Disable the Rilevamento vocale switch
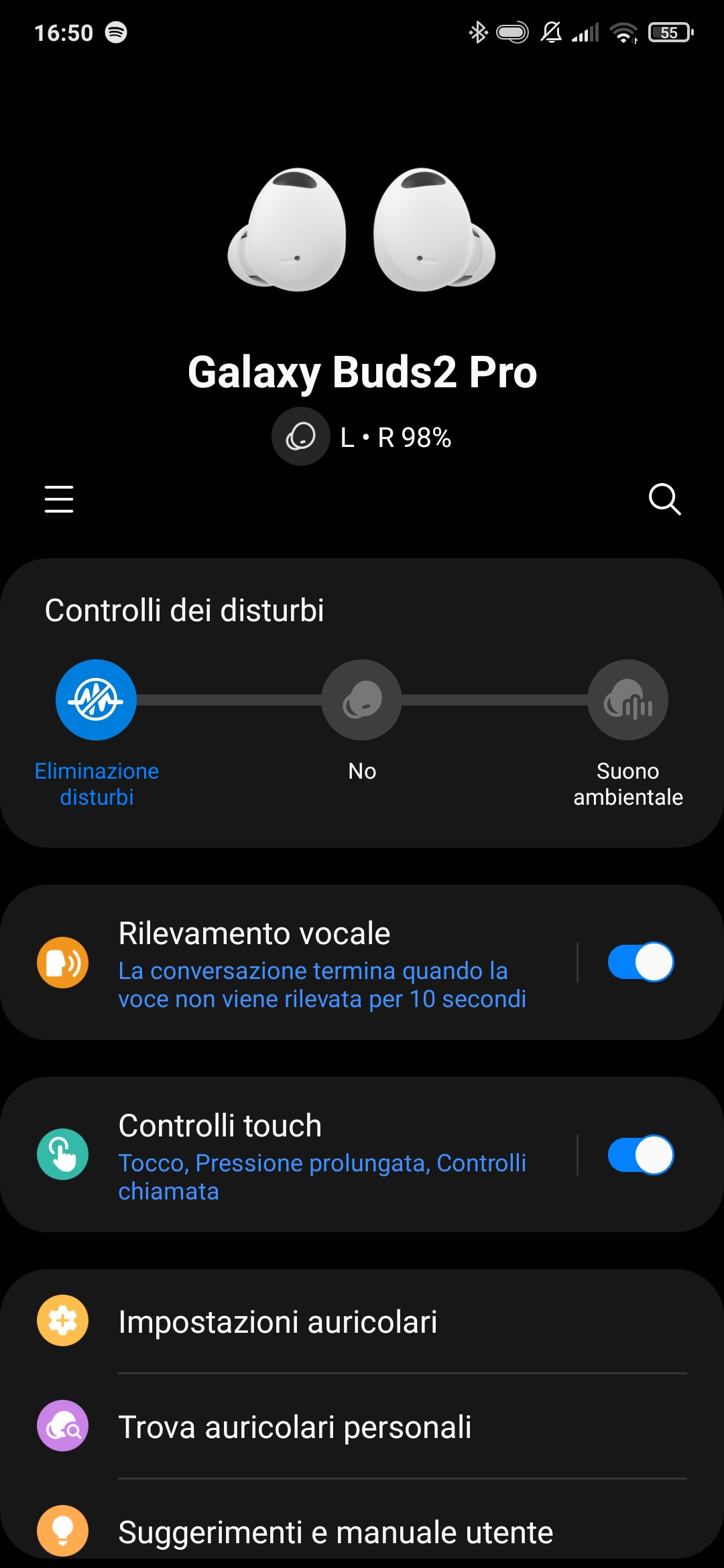Image resolution: width=724 pixels, height=1568 pixels. 640,962
